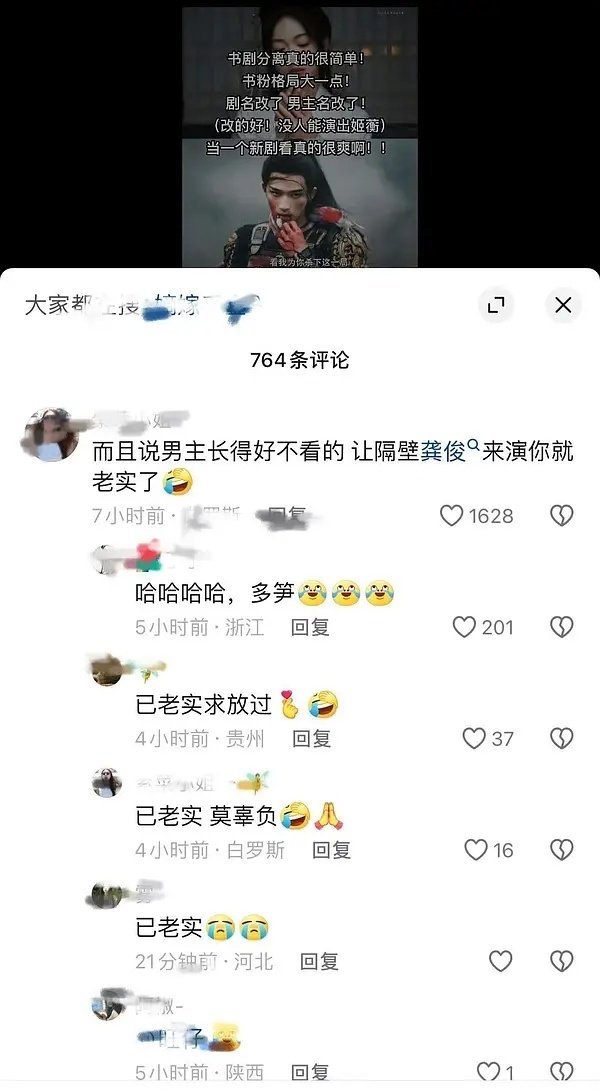Dislike the comment with 1628 likes
The width and height of the screenshot is (600, 1091).
click(x=561, y=516)
